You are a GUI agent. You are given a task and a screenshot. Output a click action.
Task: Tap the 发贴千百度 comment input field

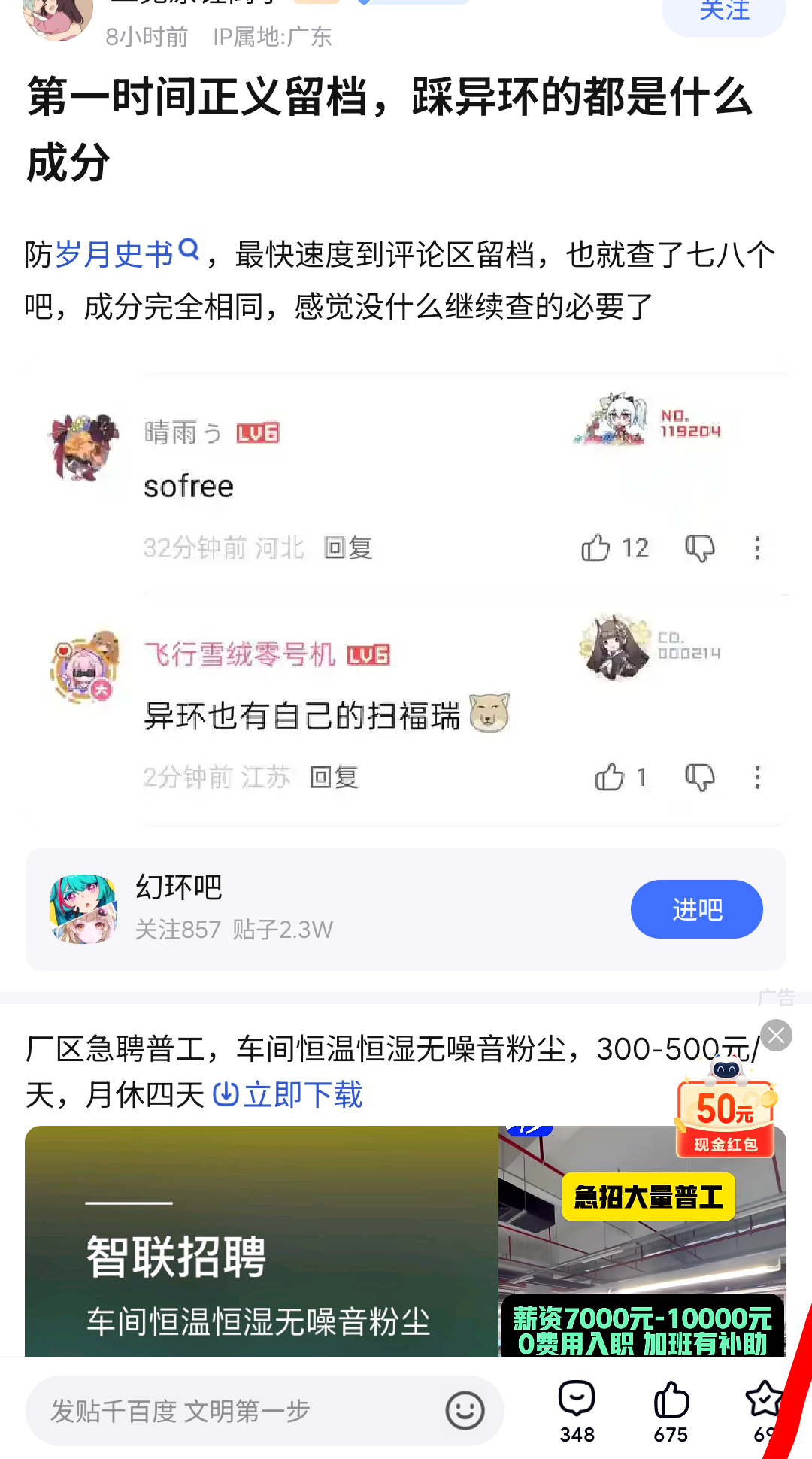pyautogui.click(x=265, y=1411)
